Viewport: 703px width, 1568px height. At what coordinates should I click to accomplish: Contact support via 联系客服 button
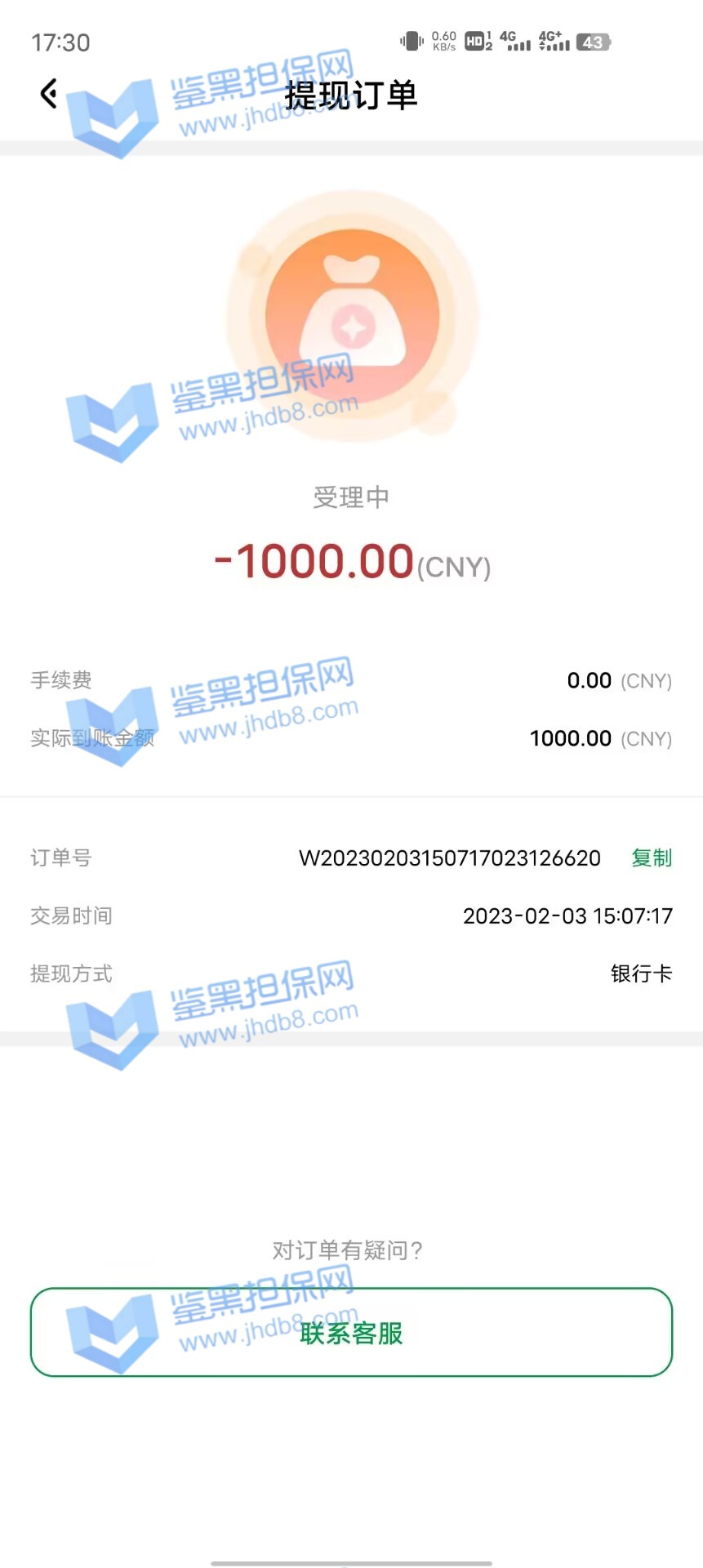[351, 1332]
